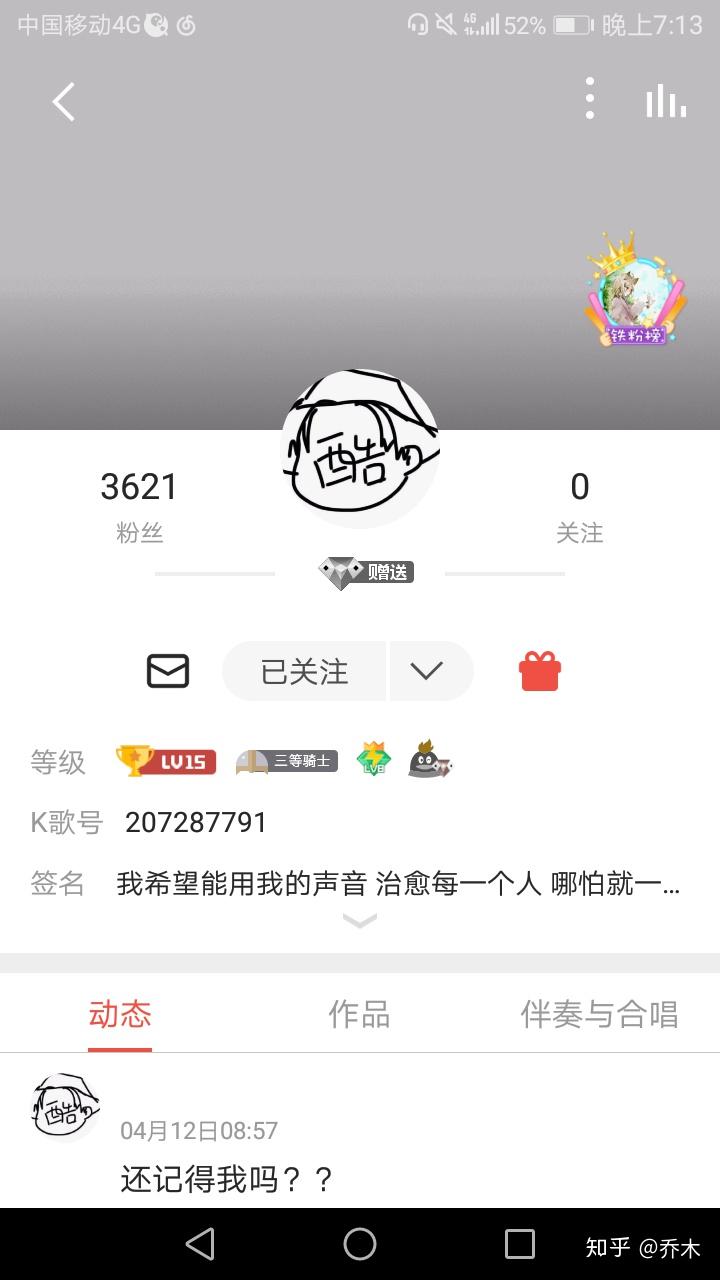This screenshot has width=720, height=1280.
Task: Open the system recent apps button
Action: [520, 1244]
